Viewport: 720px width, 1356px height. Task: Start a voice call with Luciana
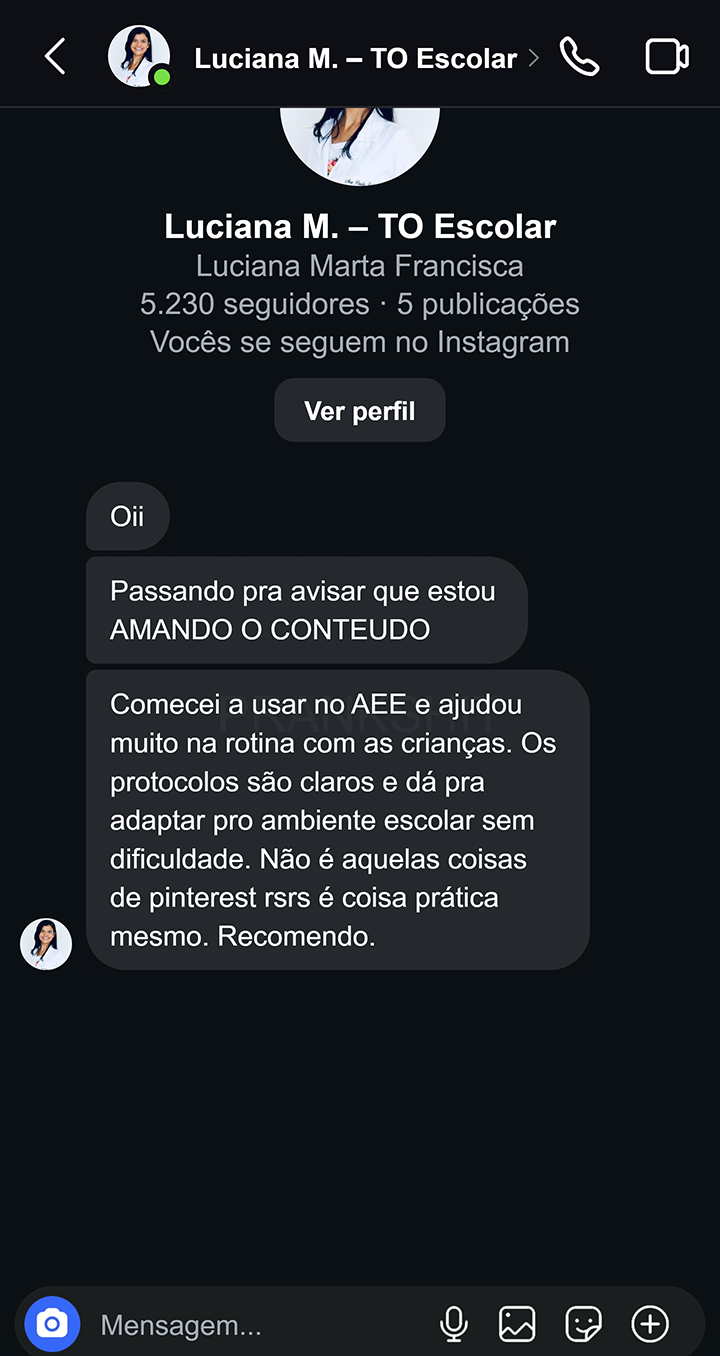[579, 57]
